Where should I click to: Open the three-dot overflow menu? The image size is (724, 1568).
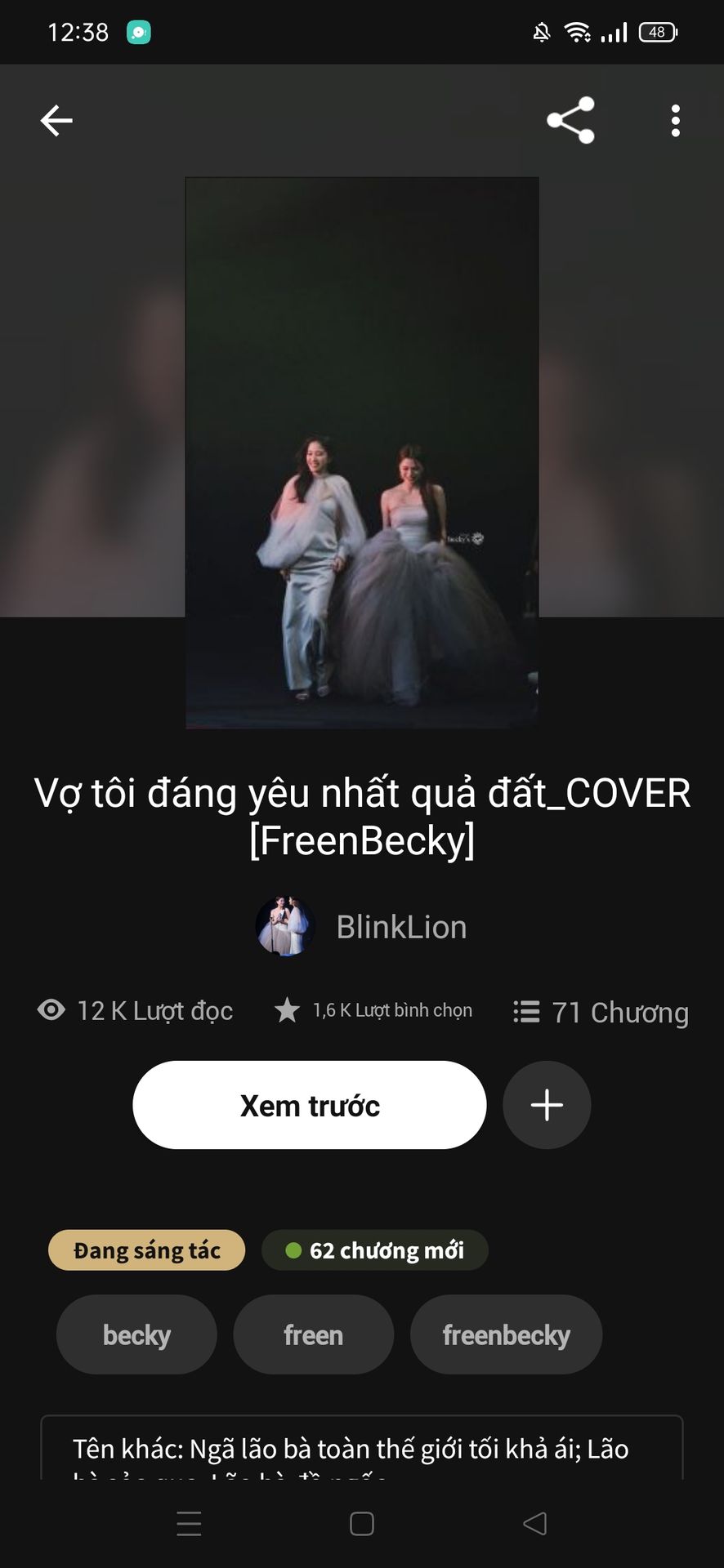675,121
